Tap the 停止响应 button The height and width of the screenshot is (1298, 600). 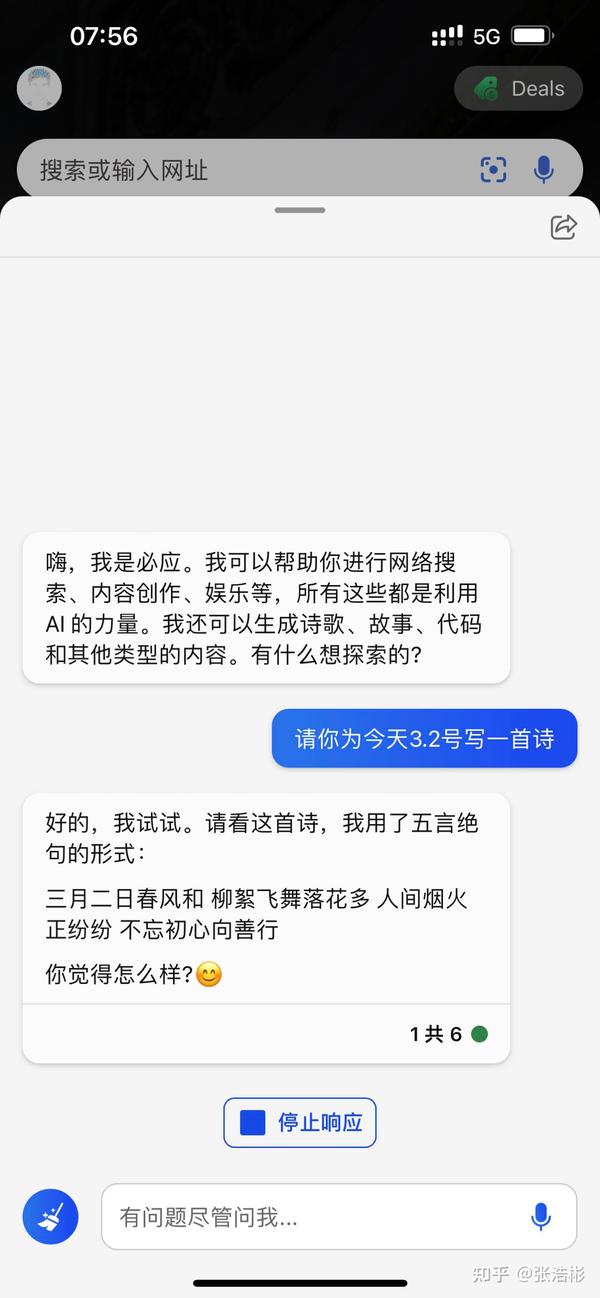pos(300,1122)
